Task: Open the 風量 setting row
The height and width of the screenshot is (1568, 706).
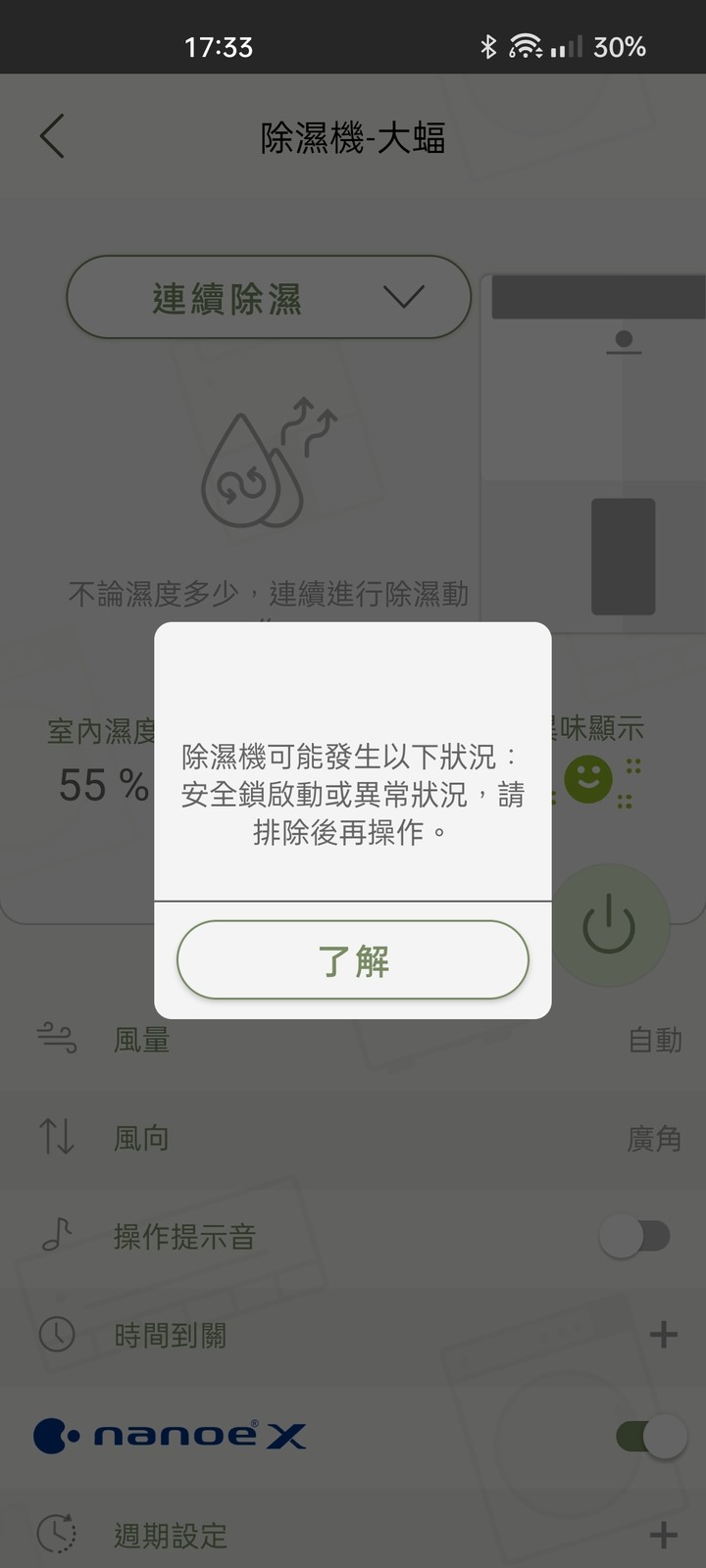Action: point(353,1039)
